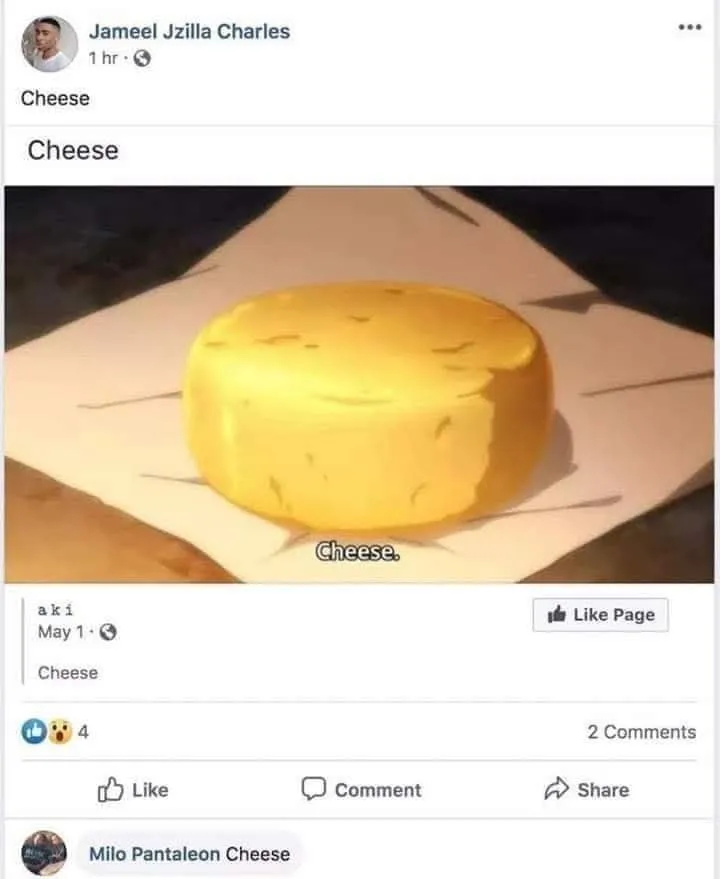
Task: Open the aki page
Action: tap(56, 609)
